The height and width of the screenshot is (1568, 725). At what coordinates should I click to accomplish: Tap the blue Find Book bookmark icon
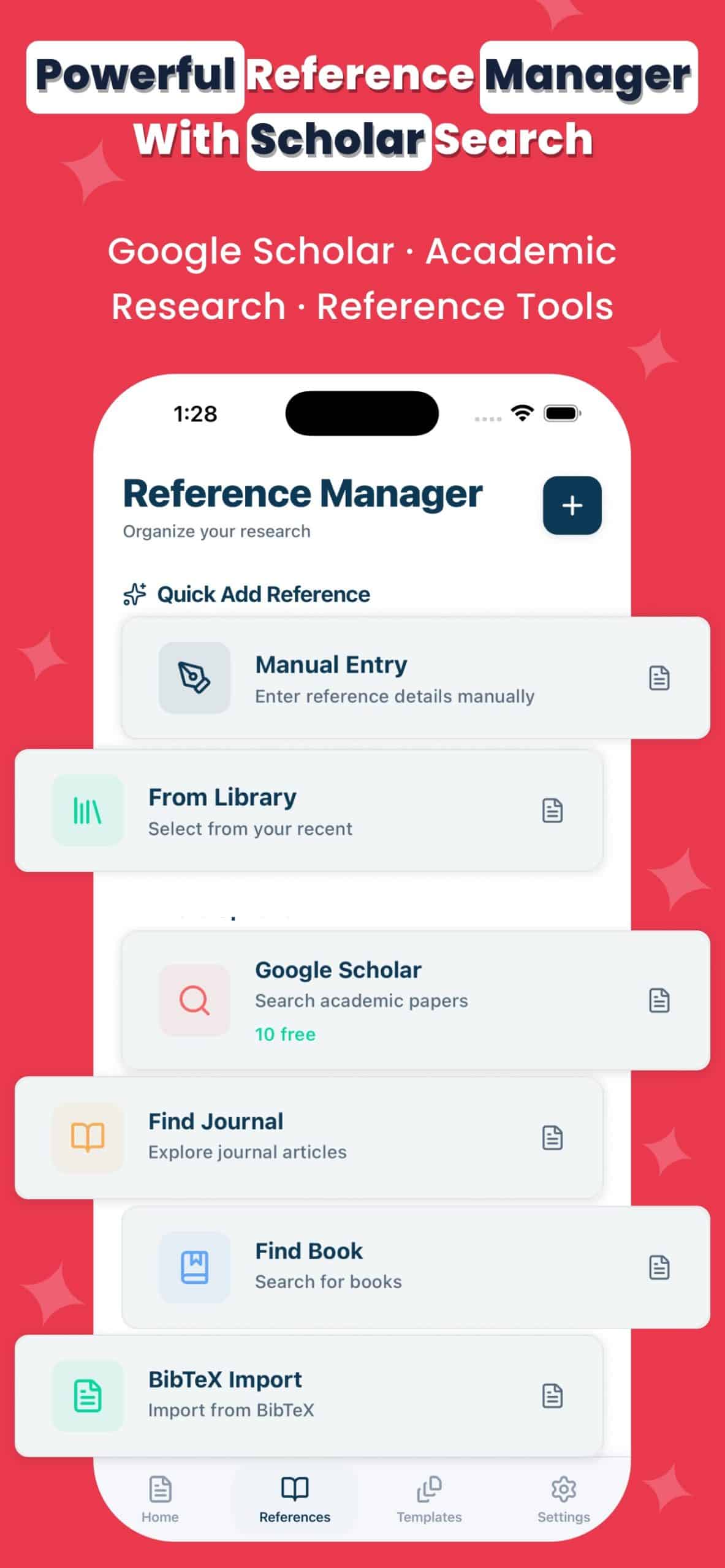click(x=195, y=1267)
